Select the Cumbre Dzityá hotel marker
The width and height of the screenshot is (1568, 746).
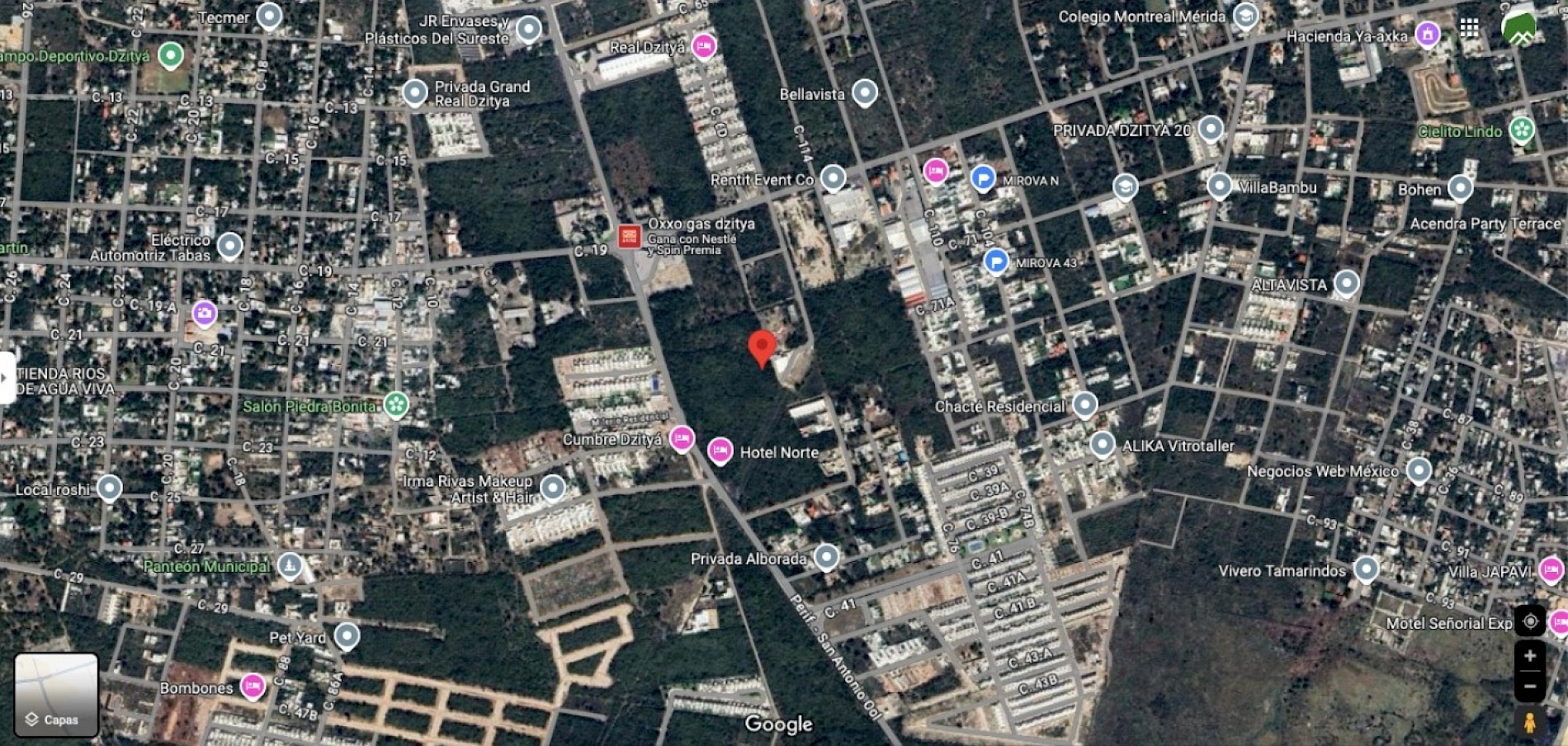coord(681,438)
